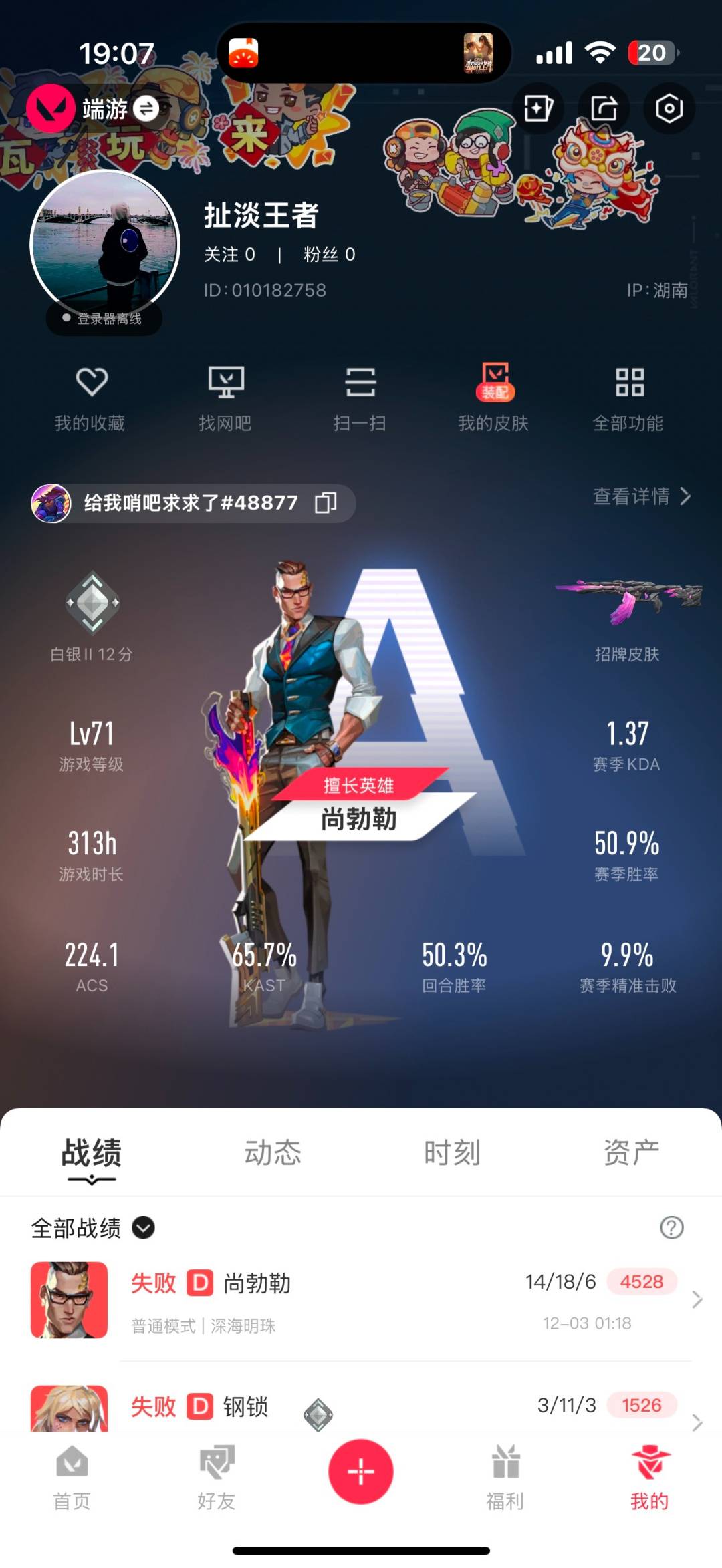Open 全部功能 via the grid icon
The height and width of the screenshot is (1568, 722).
coord(629,396)
